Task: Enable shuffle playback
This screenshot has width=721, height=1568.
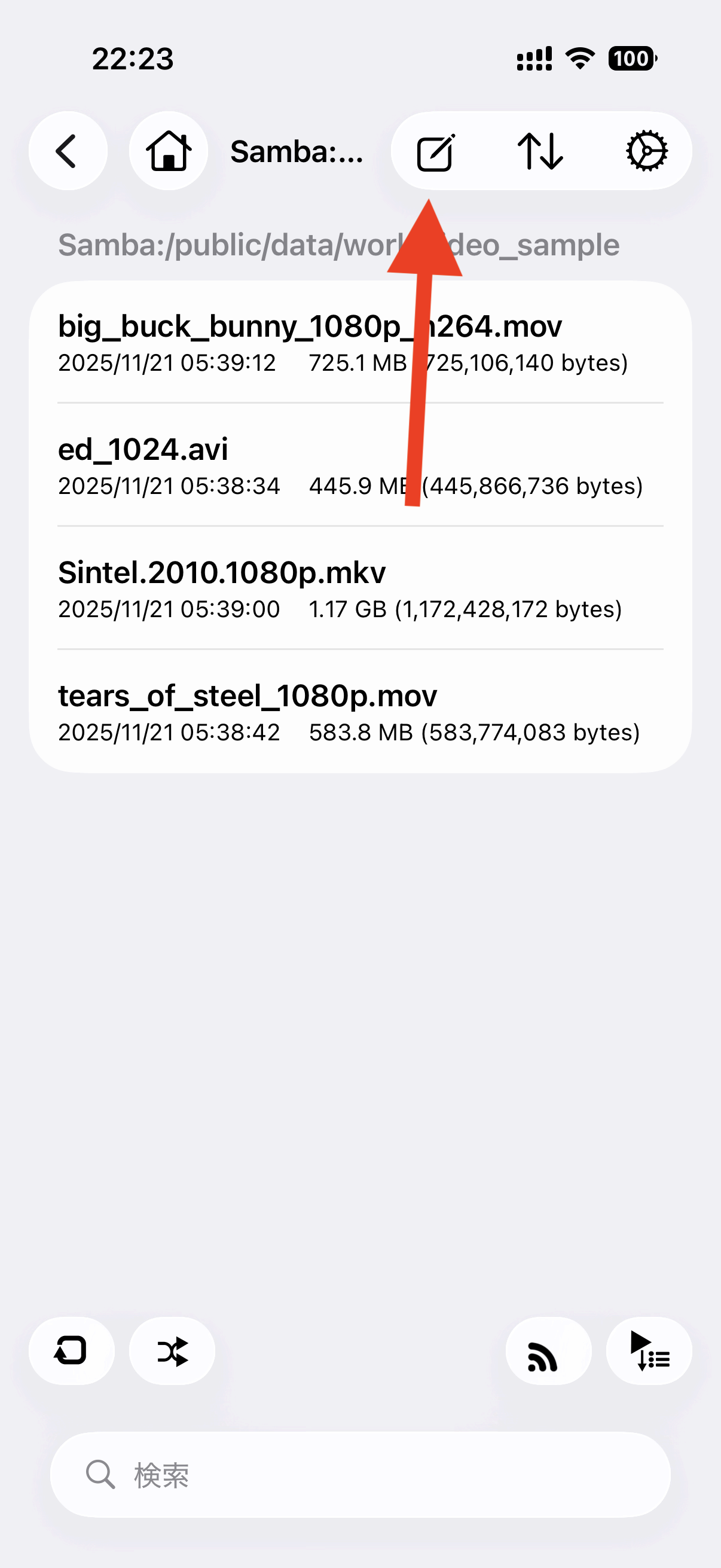Action: (x=172, y=1351)
